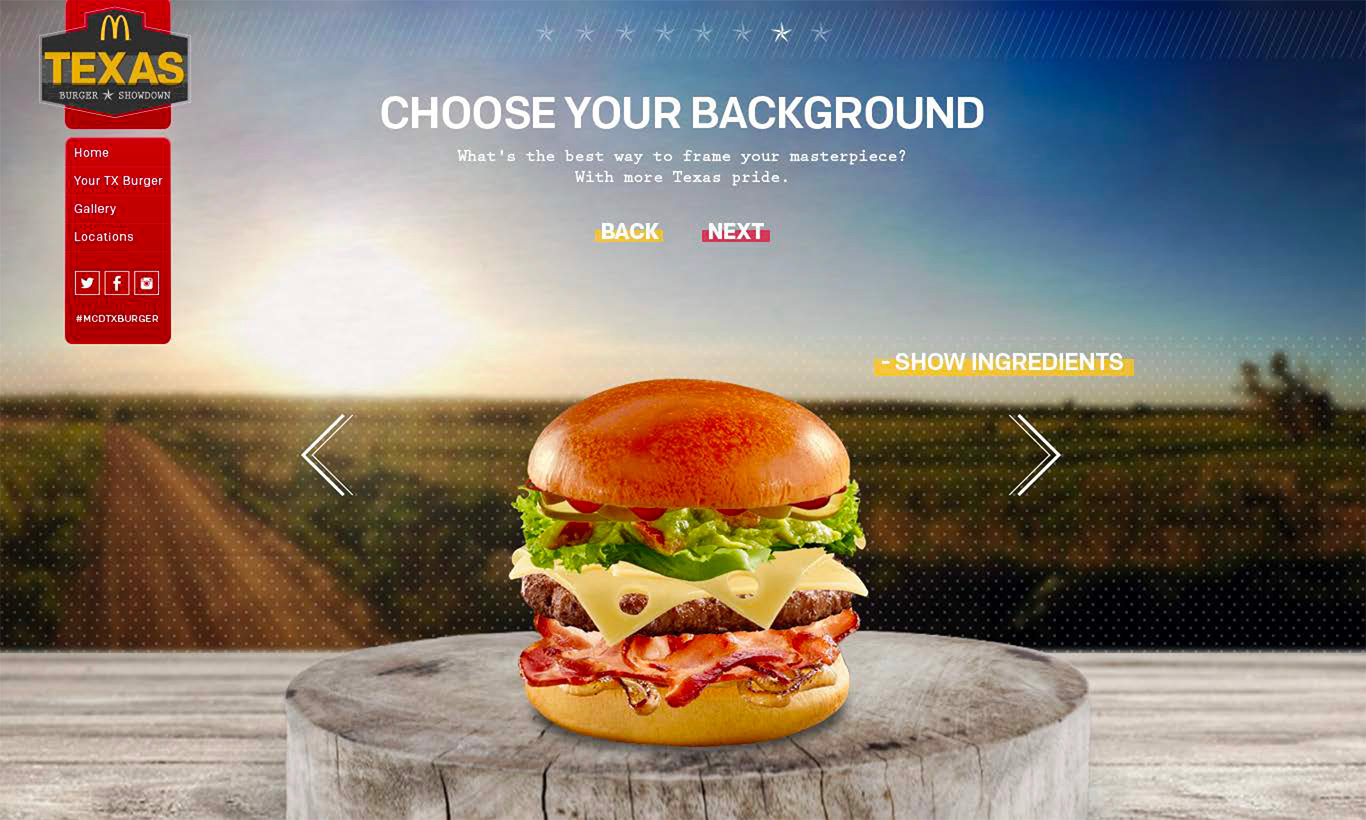Open the Twitter social icon
This screenshot has height=820, width=1366.
(87, 283)
